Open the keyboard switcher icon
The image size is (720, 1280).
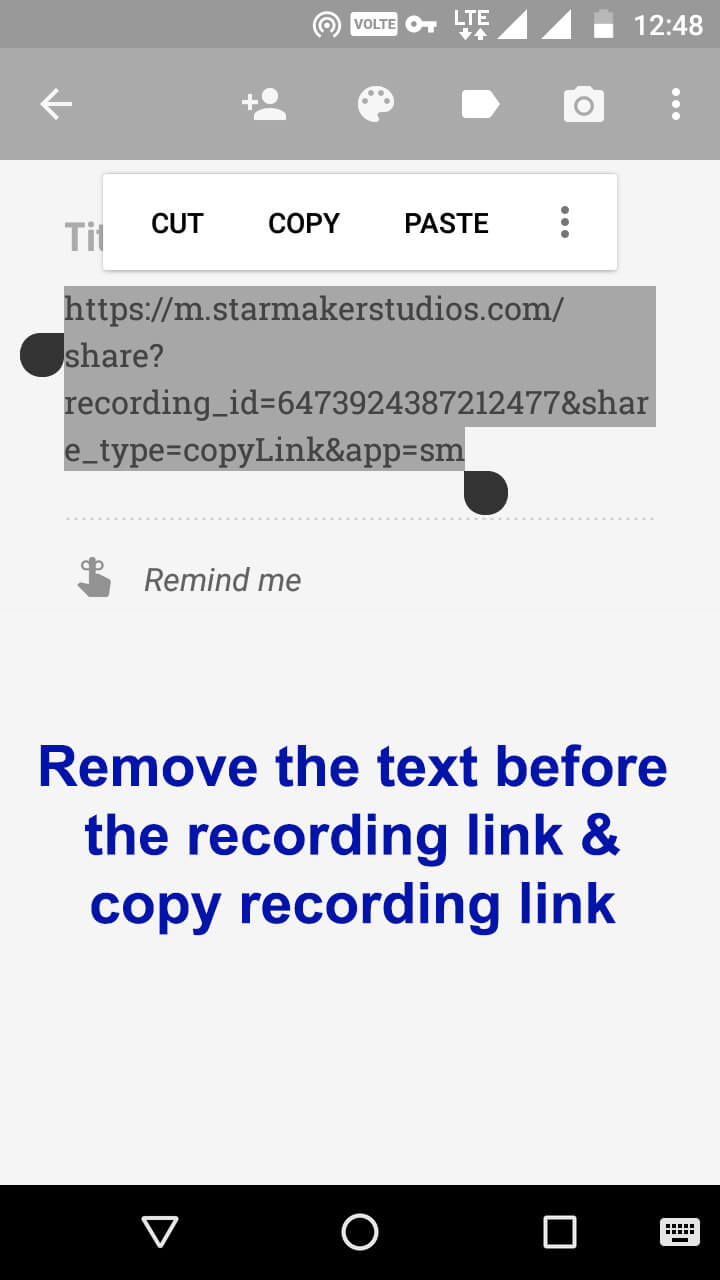click(680, 1232)
